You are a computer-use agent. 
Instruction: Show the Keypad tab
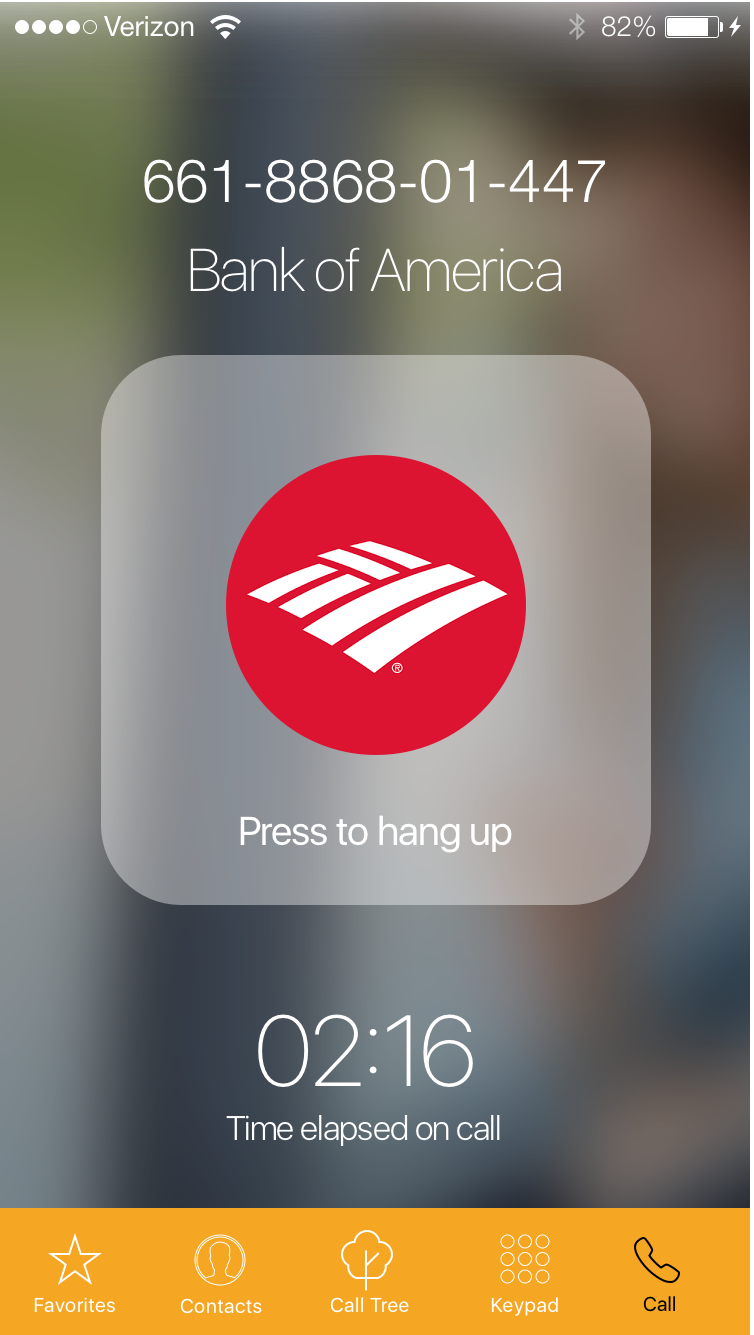524,1271
